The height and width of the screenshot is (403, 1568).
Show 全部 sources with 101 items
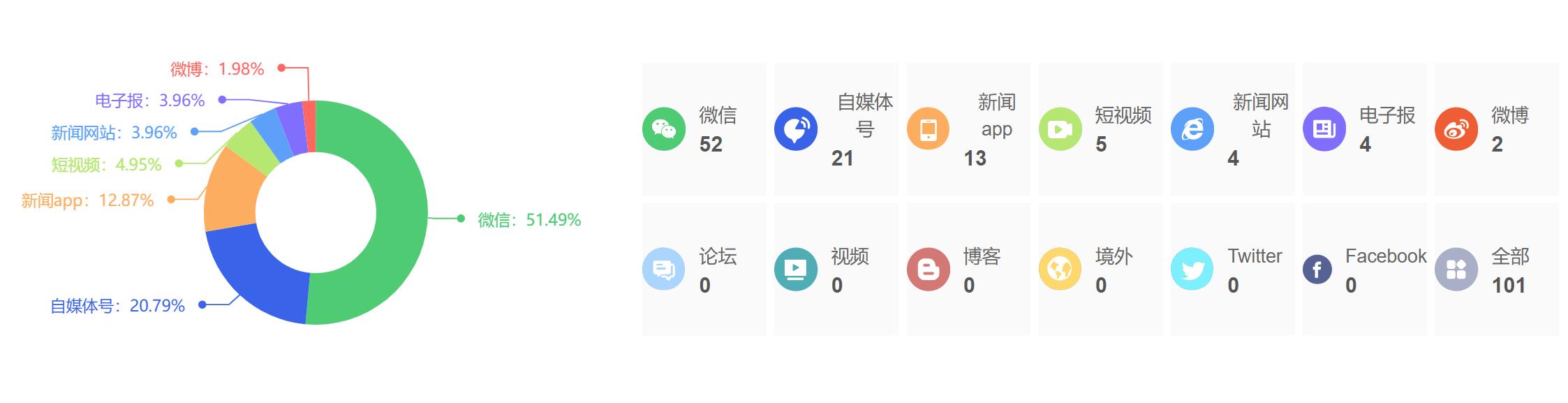pos(1496,270)
